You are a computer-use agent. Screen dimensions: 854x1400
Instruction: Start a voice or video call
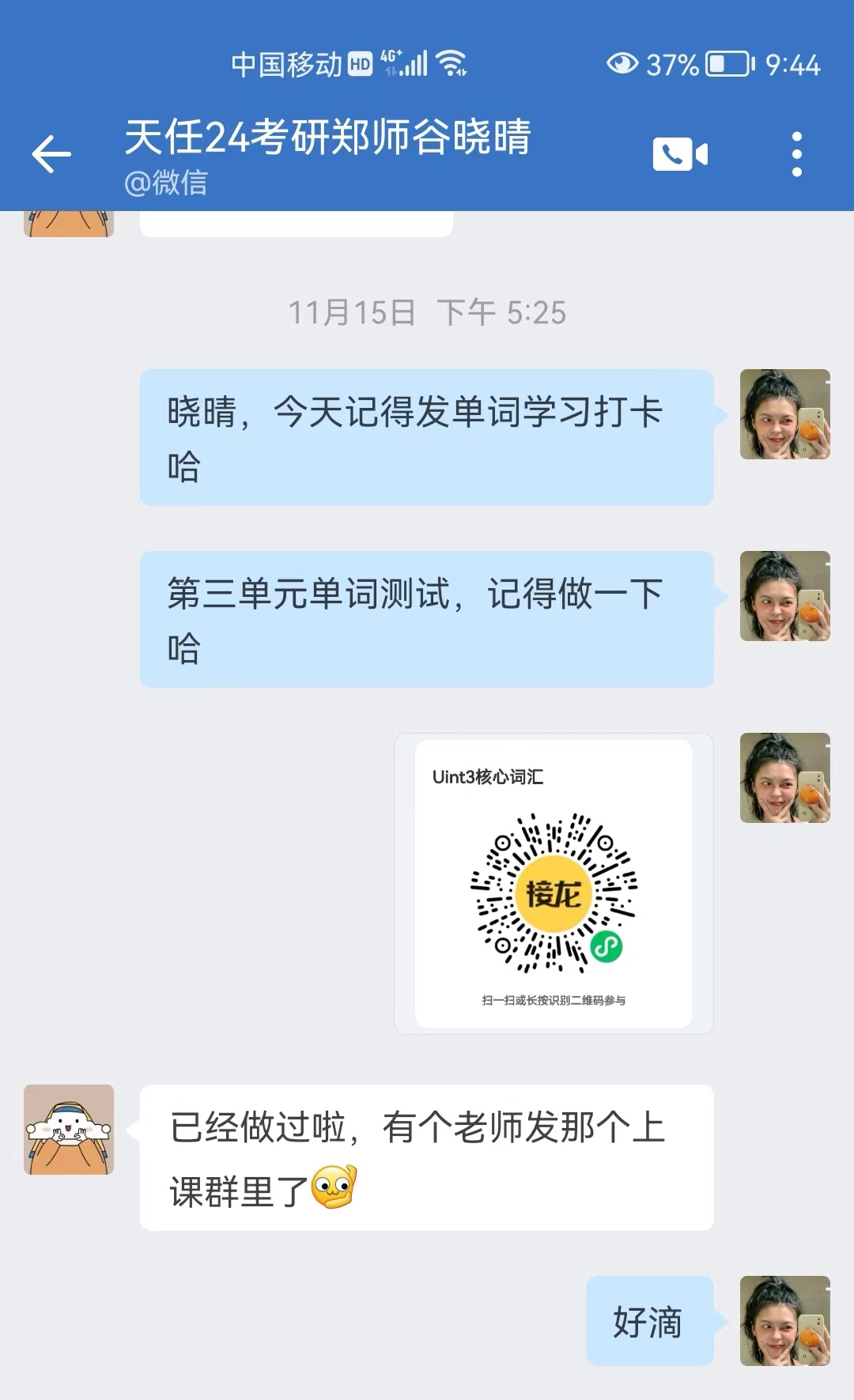coord(680,153)
